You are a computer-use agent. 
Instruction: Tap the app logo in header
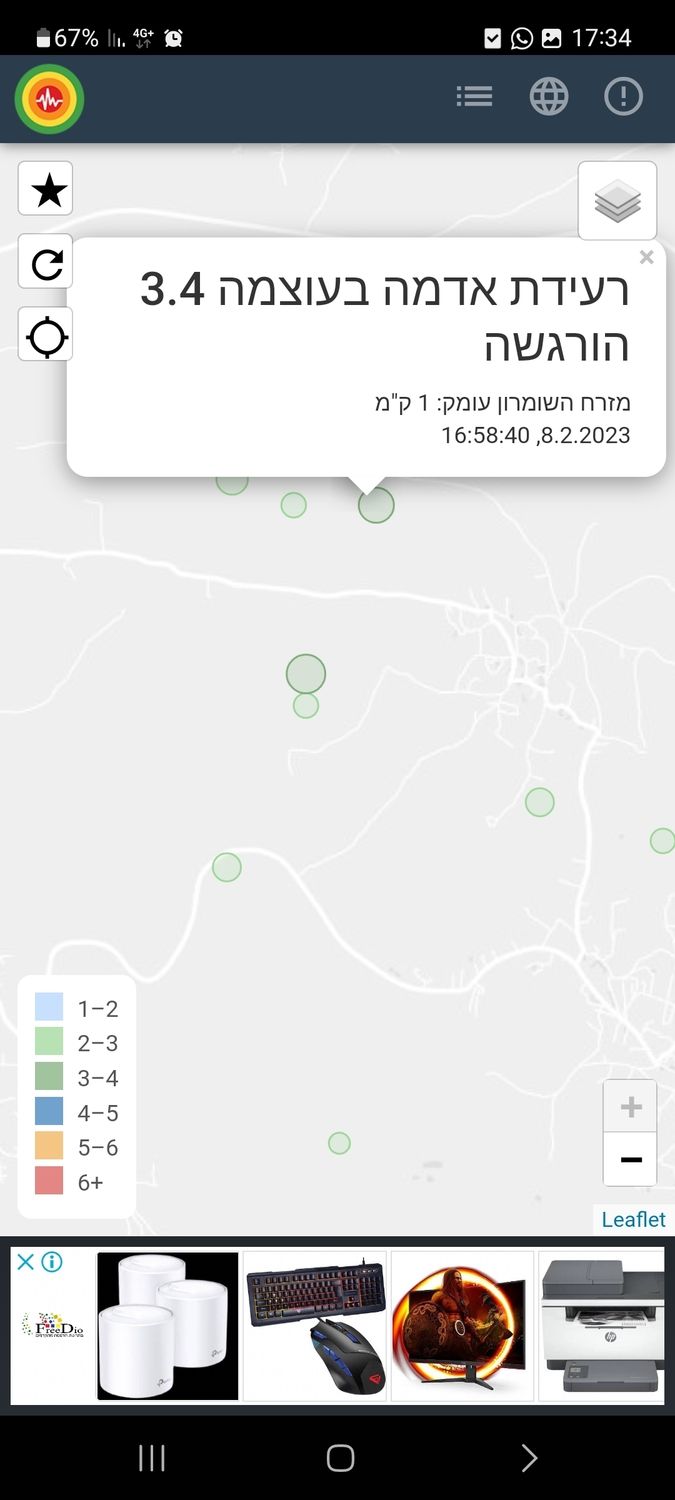click(x=49, y=98)
